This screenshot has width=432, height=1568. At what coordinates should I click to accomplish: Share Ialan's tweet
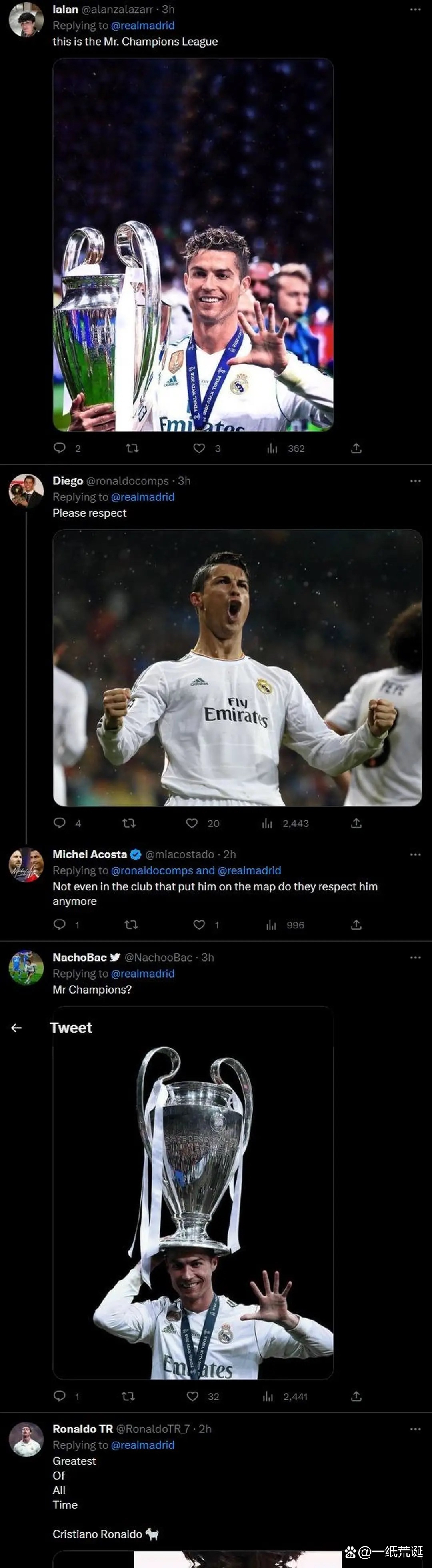pos(356,448)
